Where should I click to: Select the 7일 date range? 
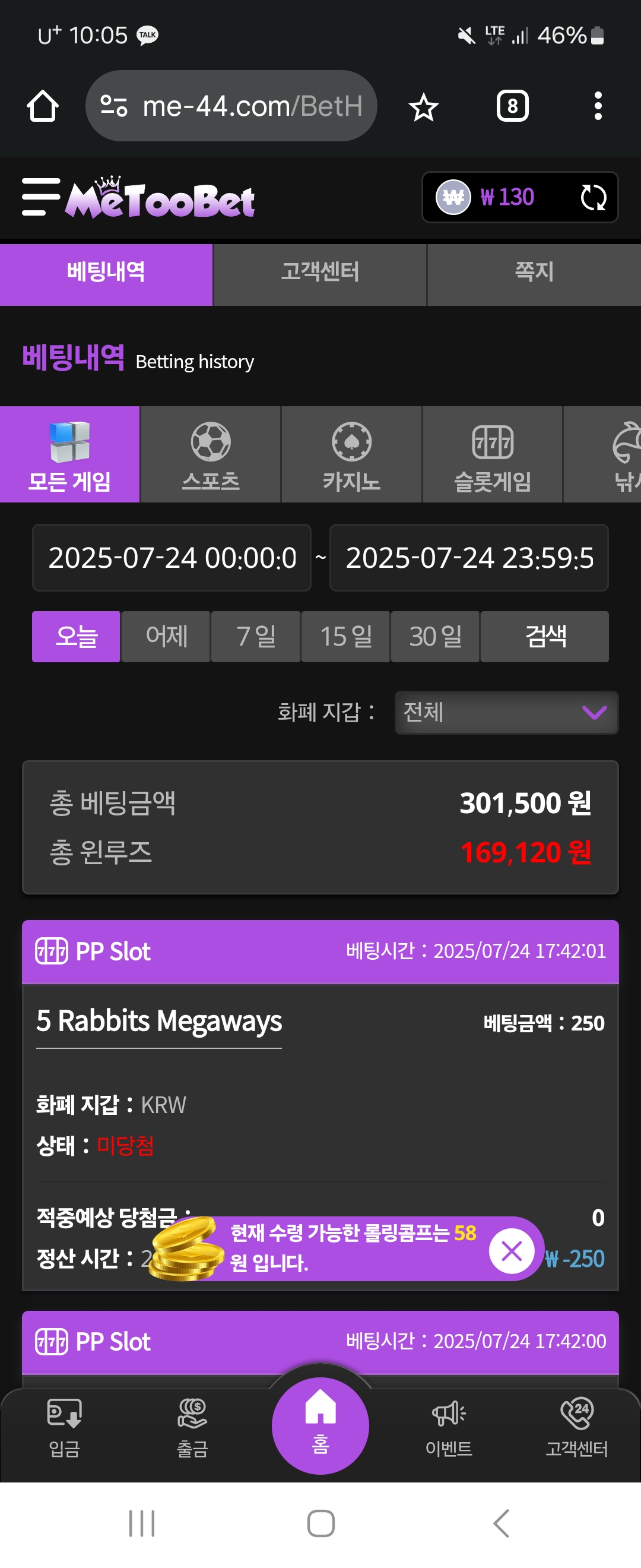click(x=255, y=636)
